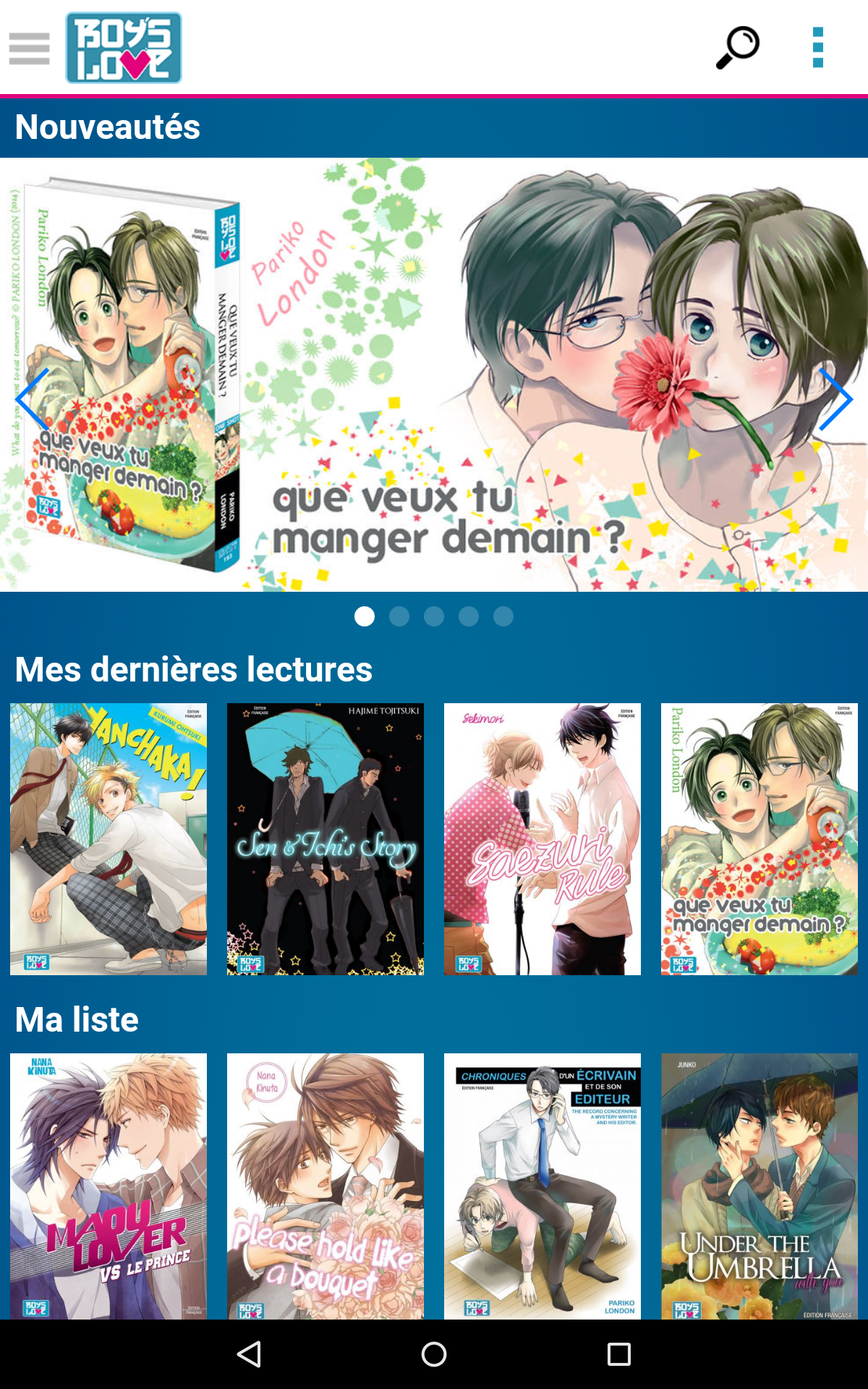Open Mary Lover vs le Prince cover

[109, 1186]
